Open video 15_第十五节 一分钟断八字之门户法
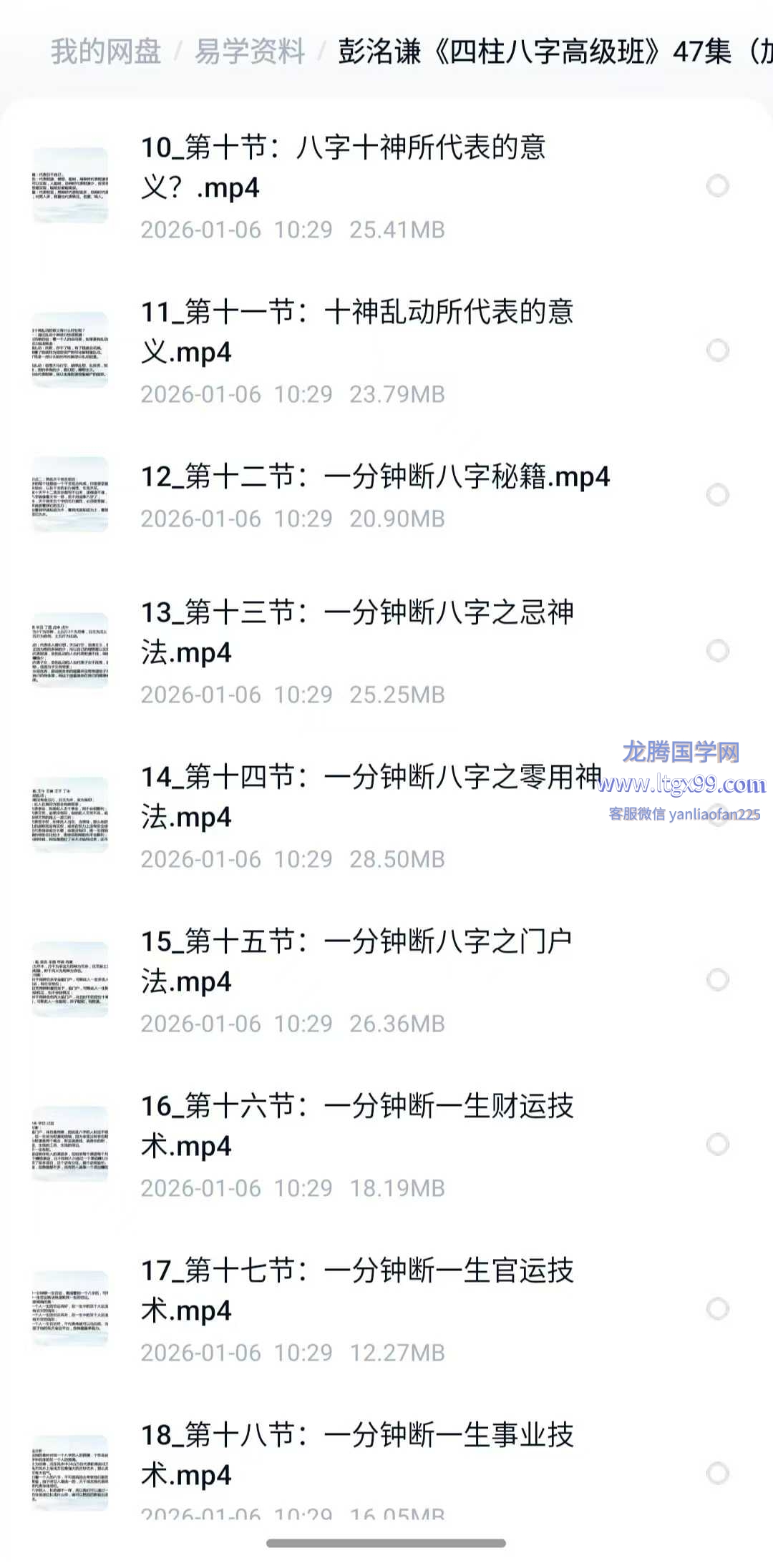The image size is (773, 1568). 356,961
